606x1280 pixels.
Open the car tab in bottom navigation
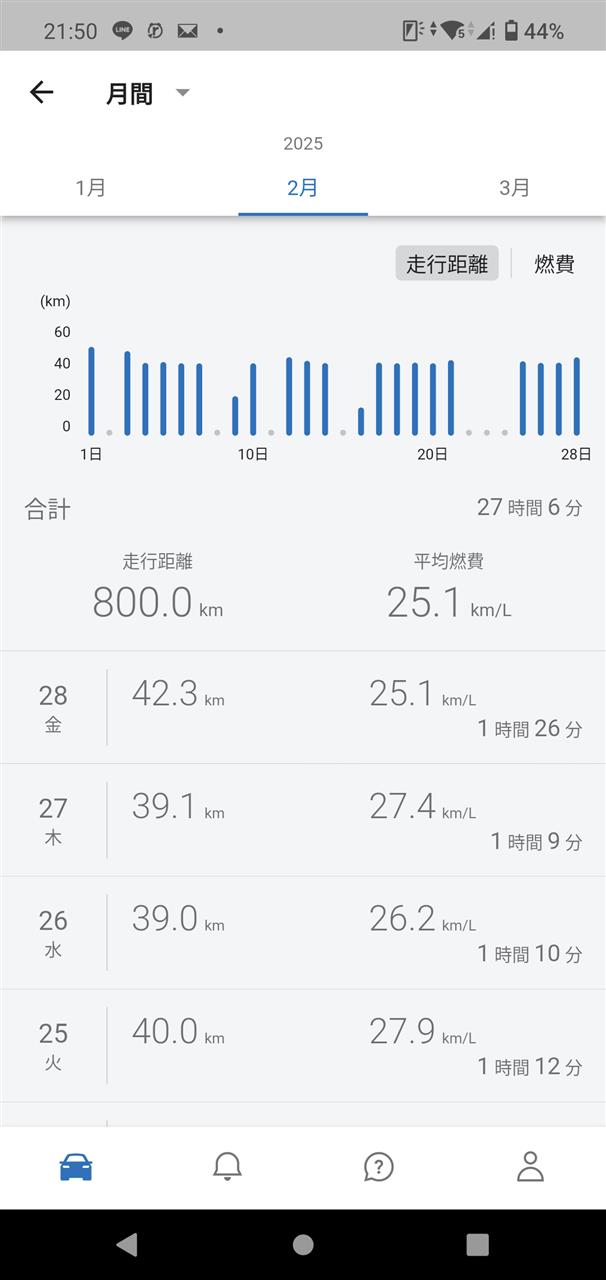click(x=76, y=1166)
